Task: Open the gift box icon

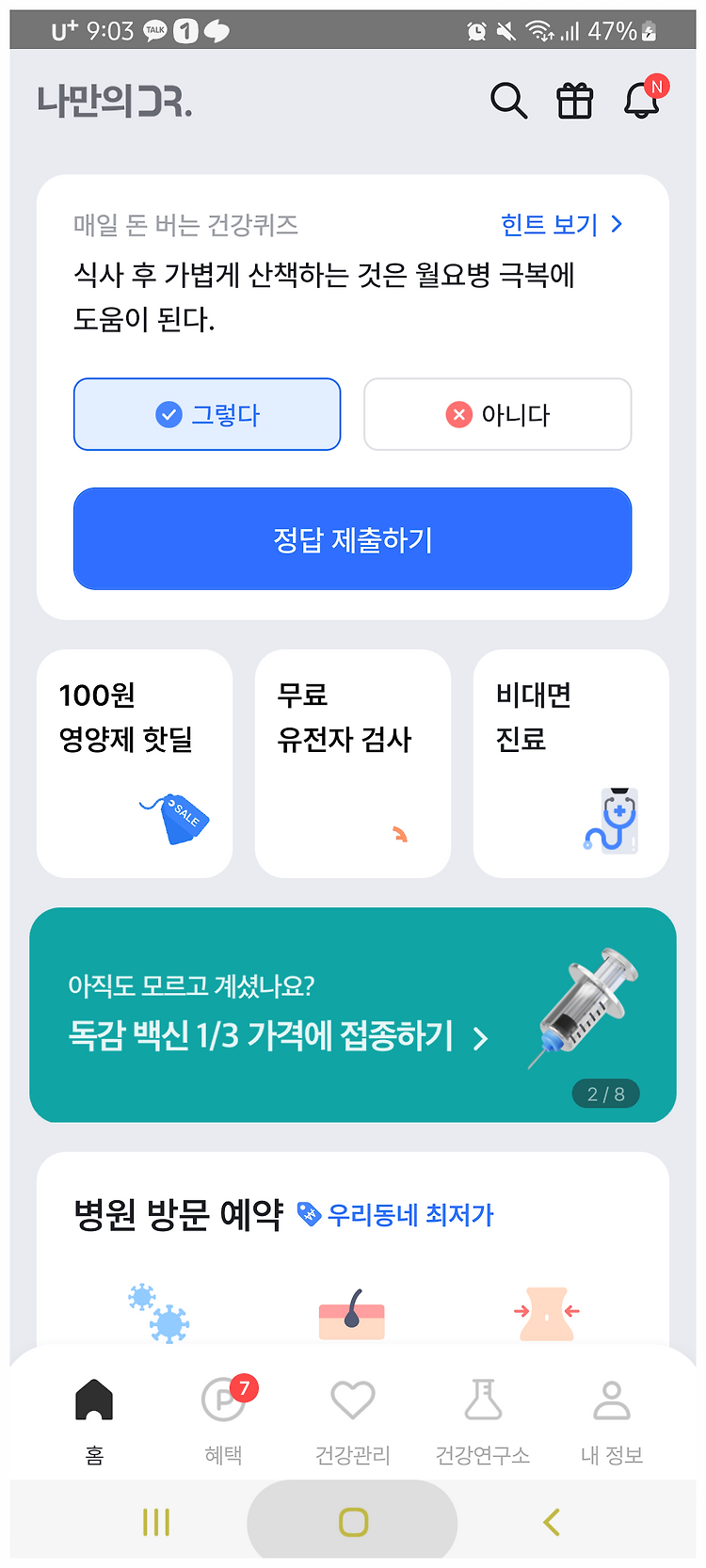Action: coord(575,100)
